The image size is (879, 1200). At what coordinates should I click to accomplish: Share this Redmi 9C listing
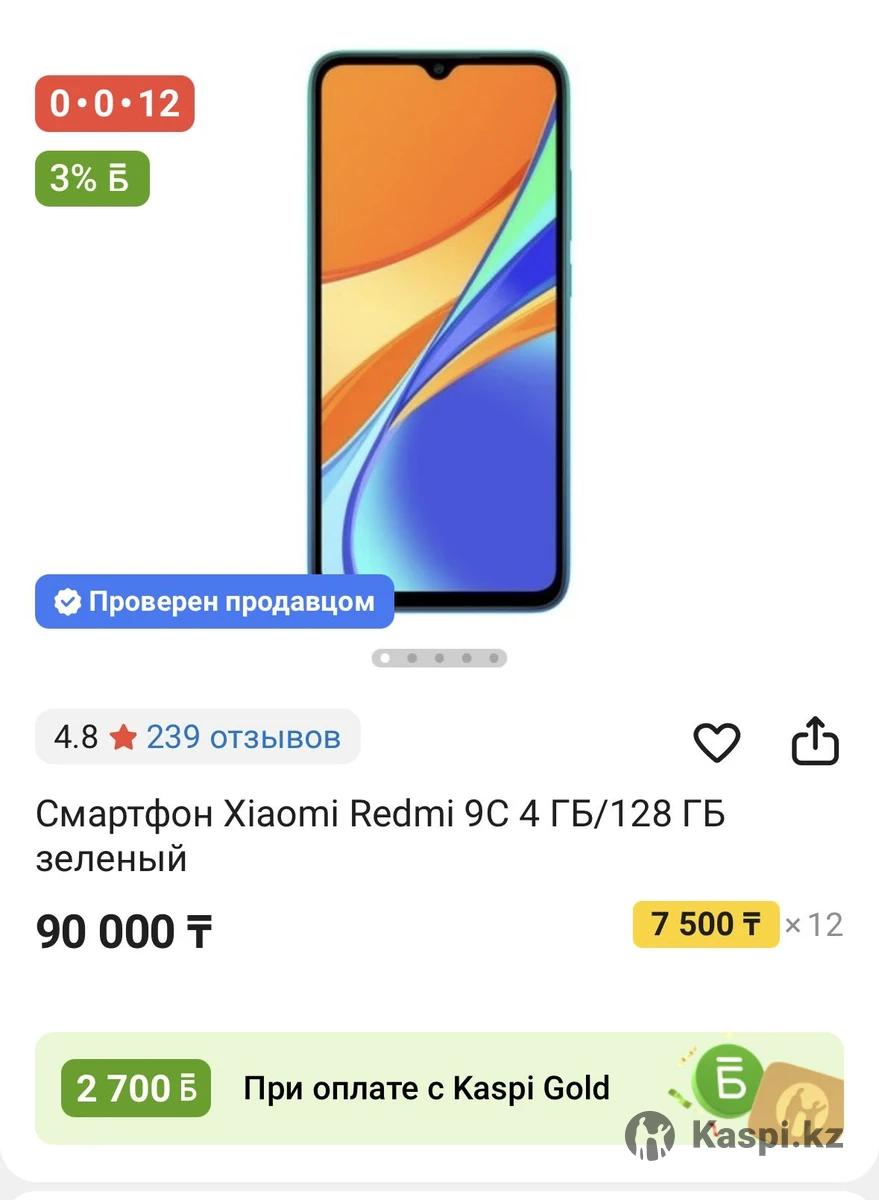pos(815,741)
